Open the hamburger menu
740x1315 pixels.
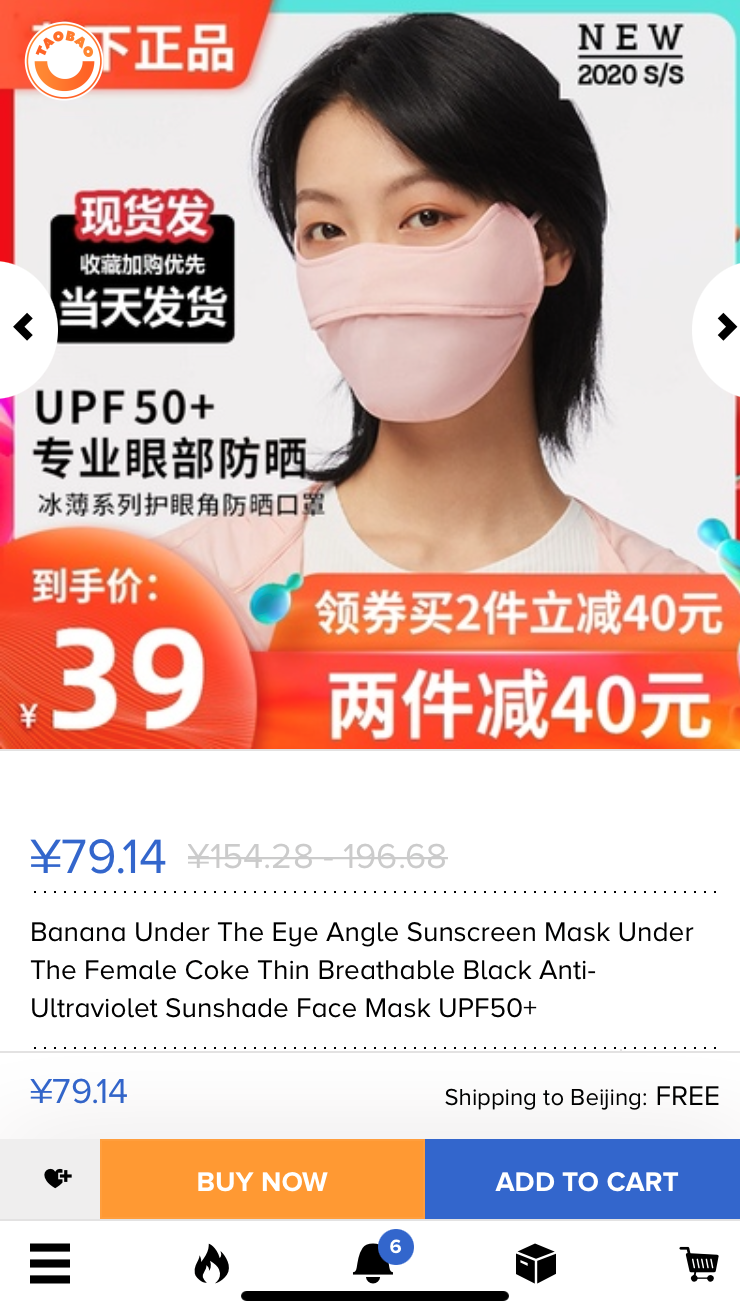point(50,1263)
